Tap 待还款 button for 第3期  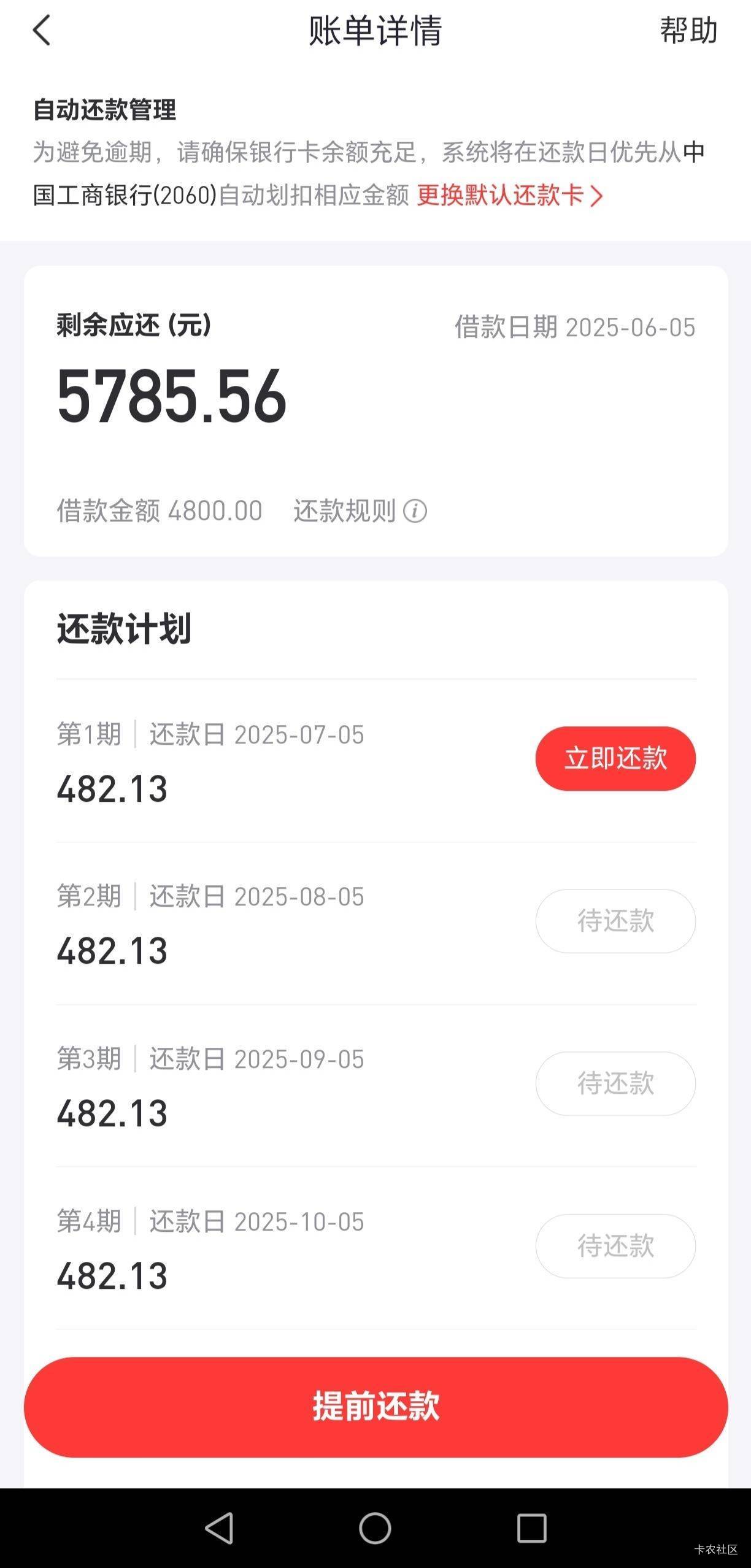615,1083
